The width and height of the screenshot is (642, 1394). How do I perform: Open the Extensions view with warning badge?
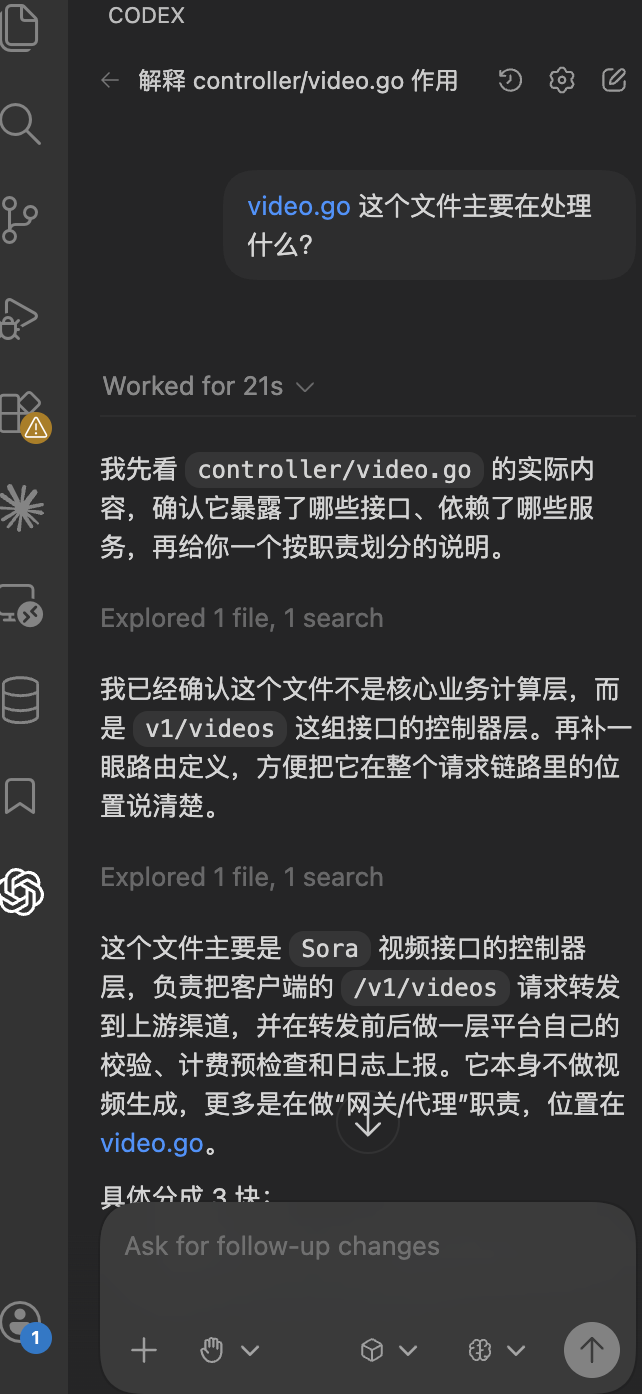point(21,413)
